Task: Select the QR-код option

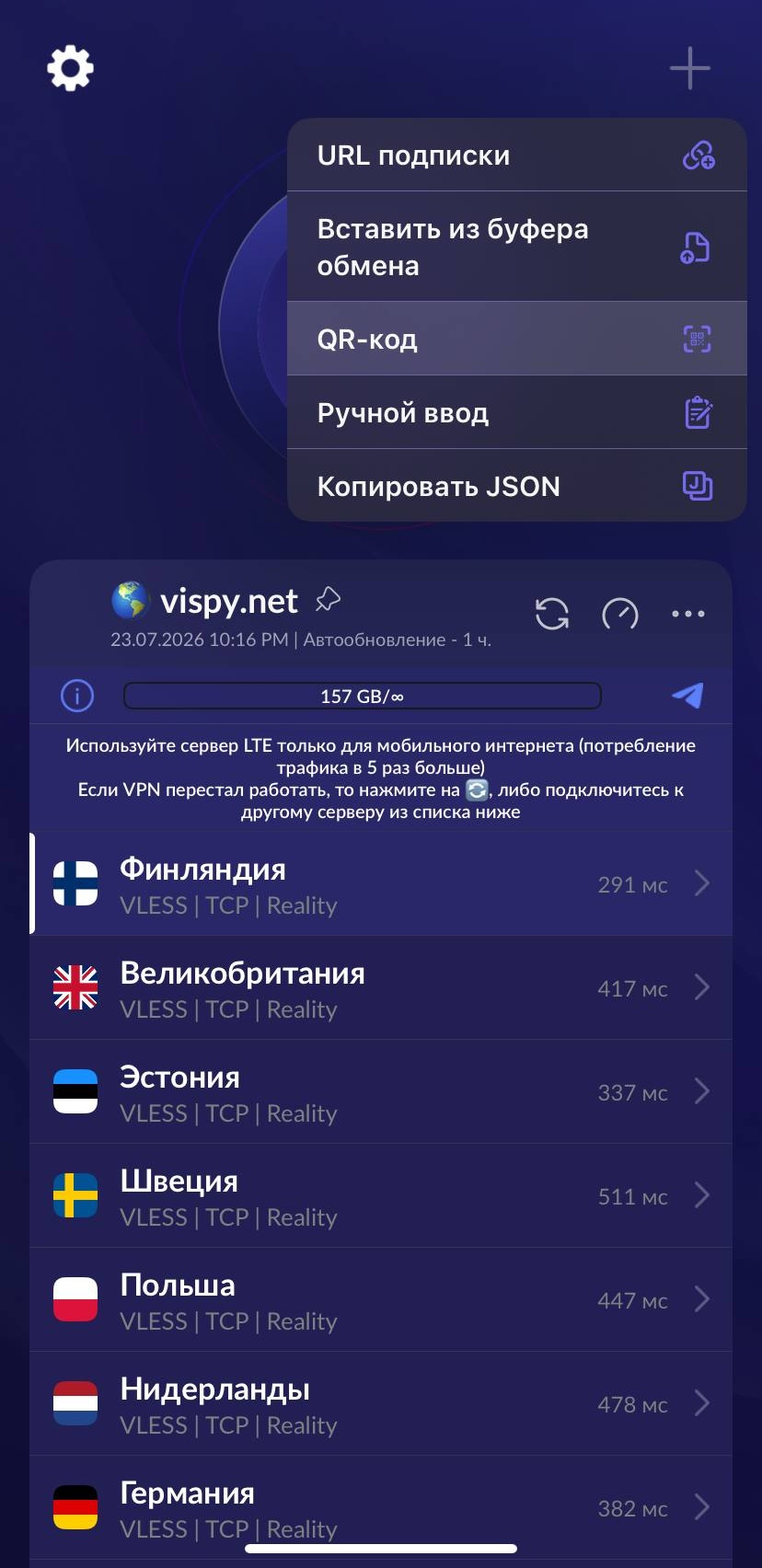Action: [x=517, y=339]
